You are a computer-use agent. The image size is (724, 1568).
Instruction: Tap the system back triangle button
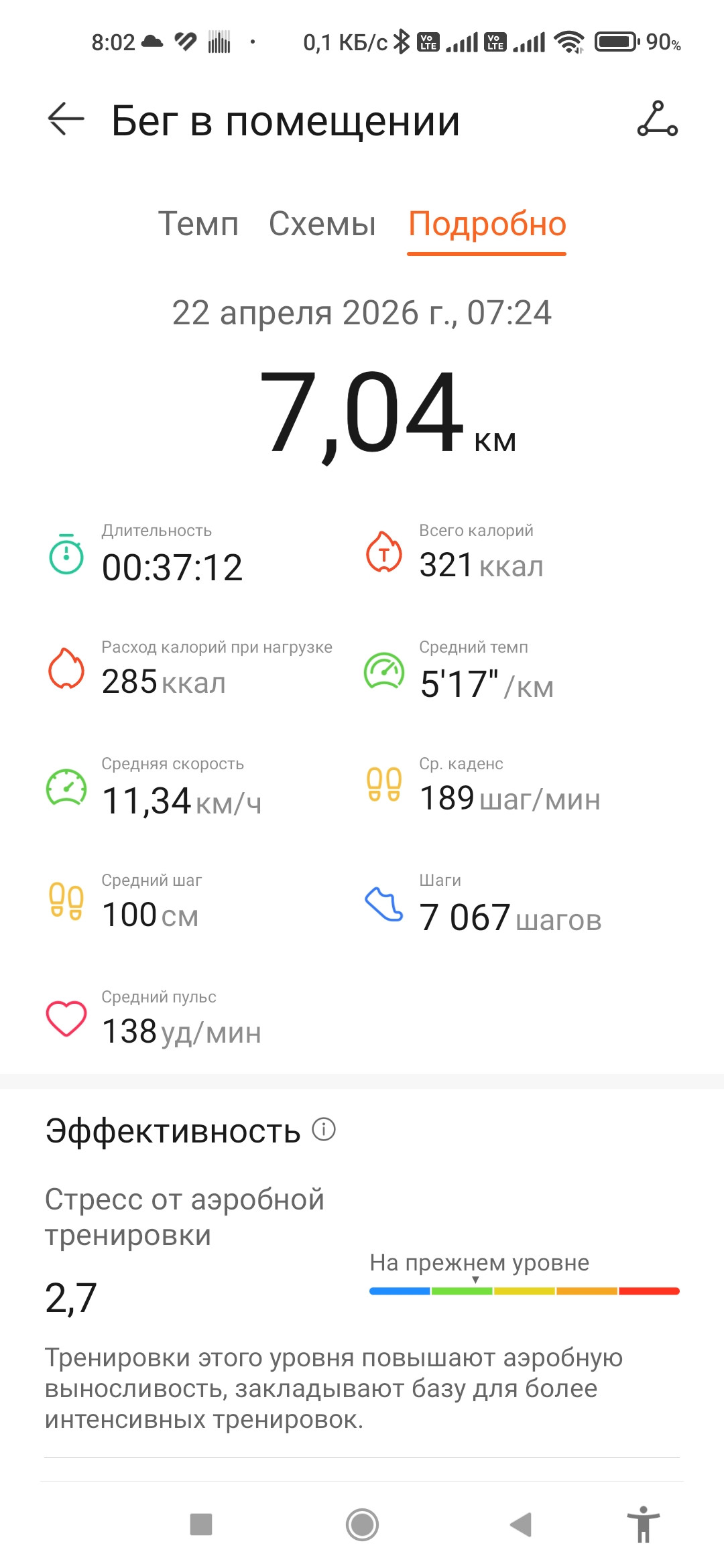click(x=521, y=1524)
